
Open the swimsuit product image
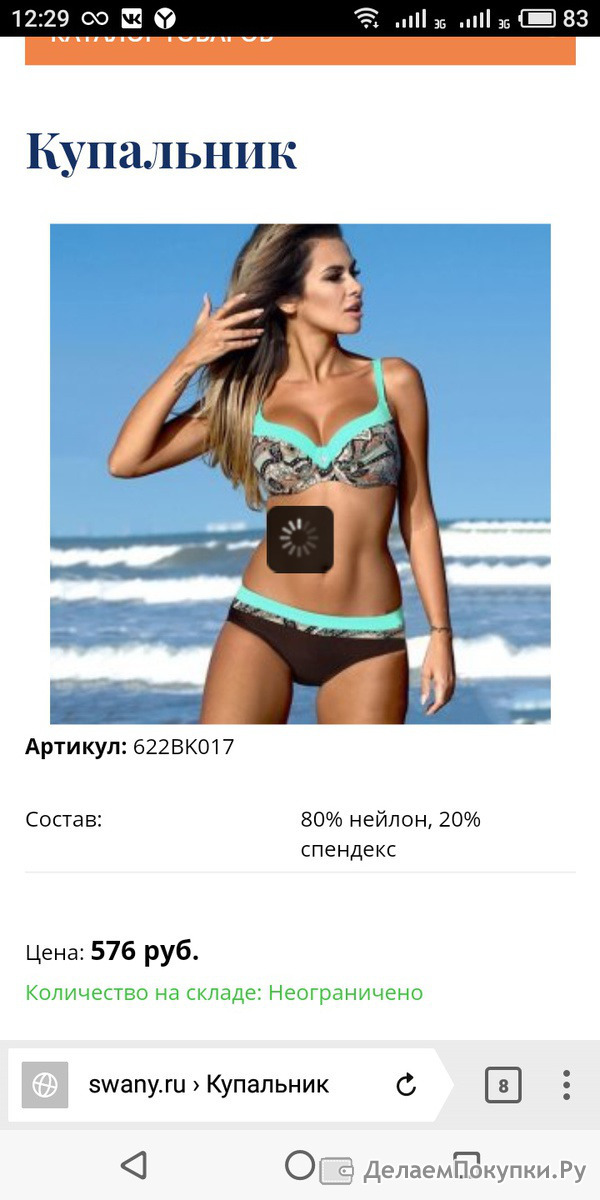click(300, 474)
